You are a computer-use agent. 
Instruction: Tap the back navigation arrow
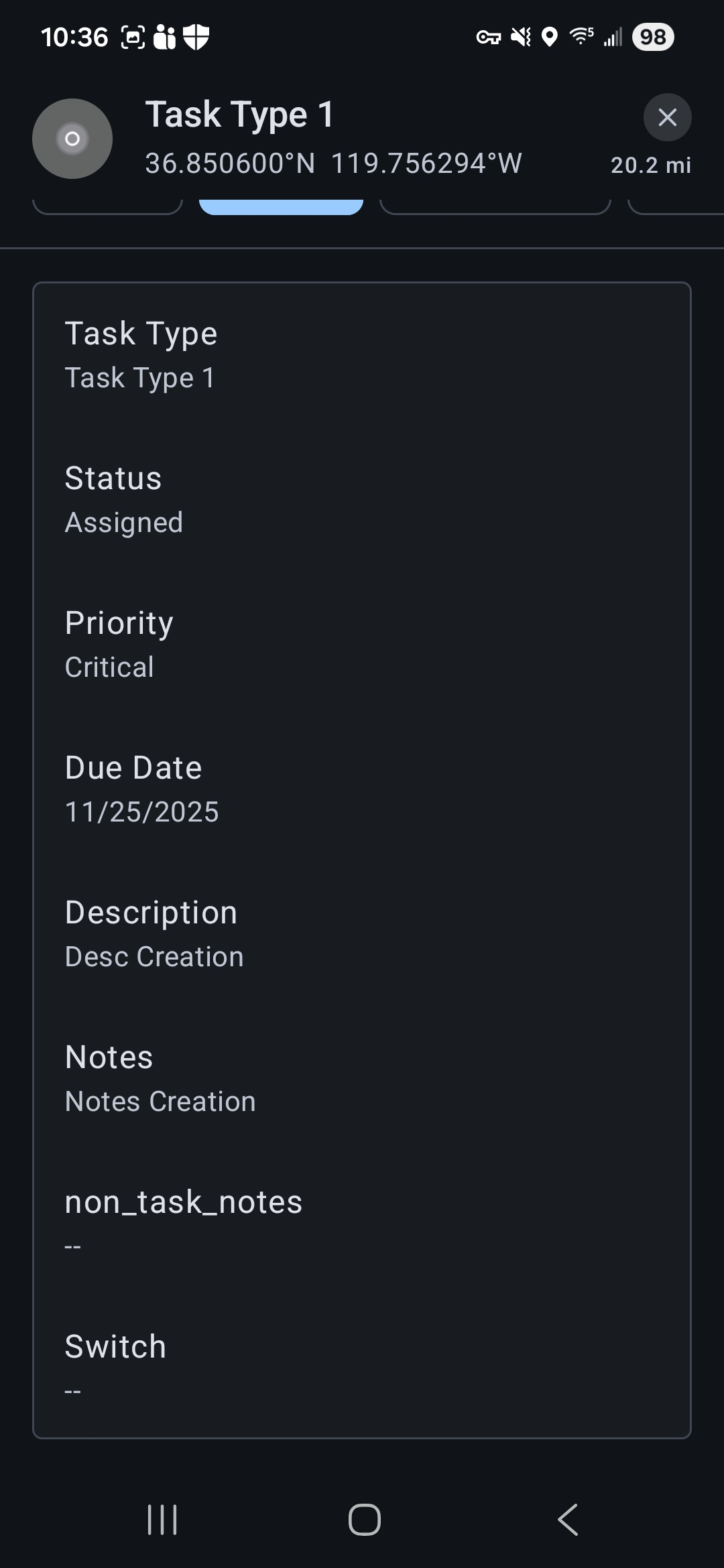566,1518
